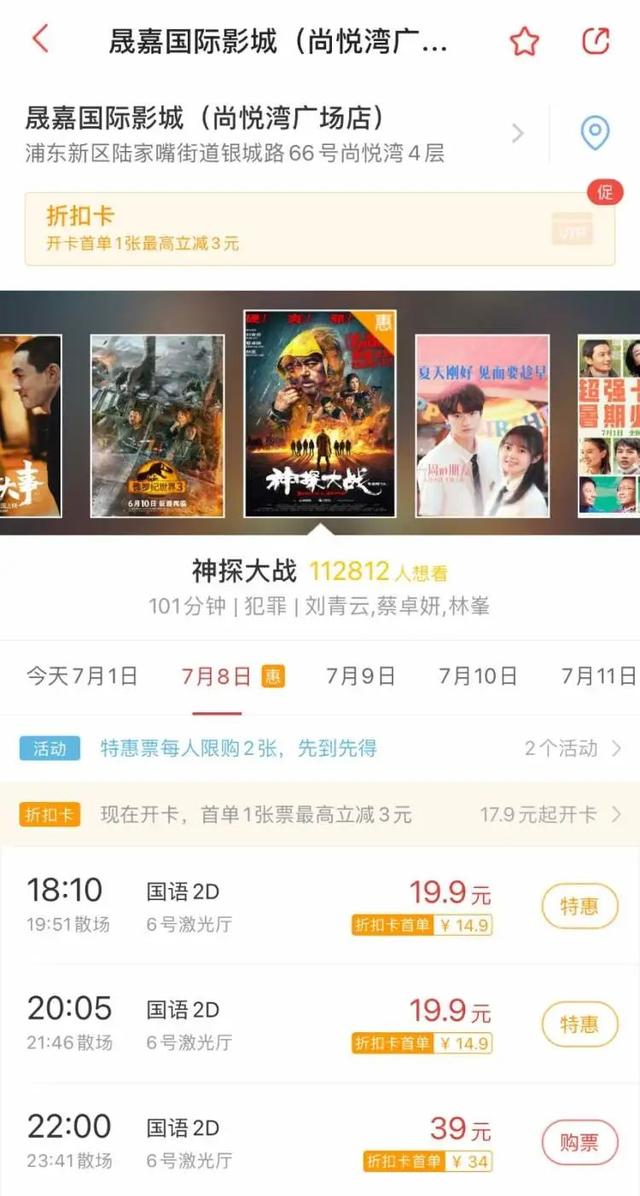
Task: Share this cinema page
Action: (595, 41)
